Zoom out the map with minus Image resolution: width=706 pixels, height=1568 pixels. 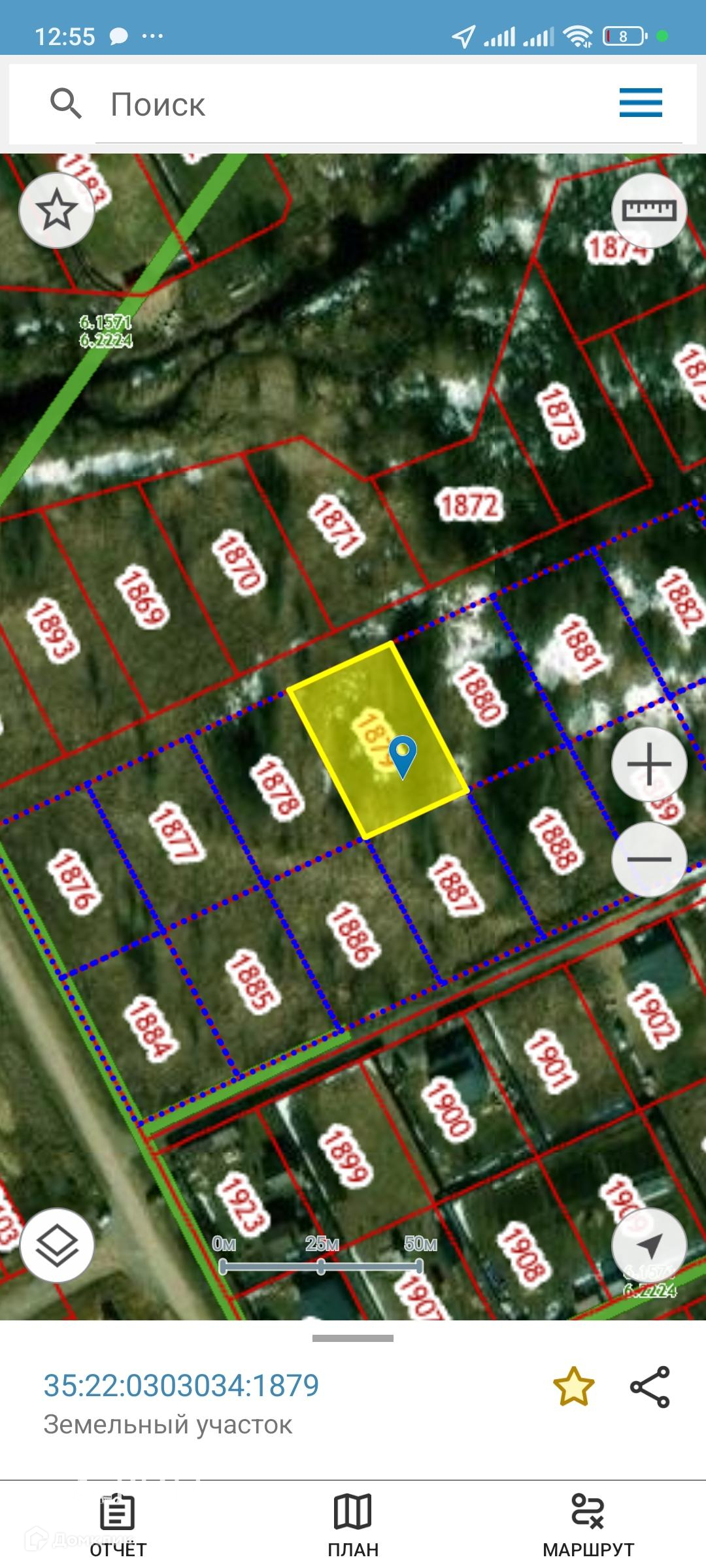[649, 859]
